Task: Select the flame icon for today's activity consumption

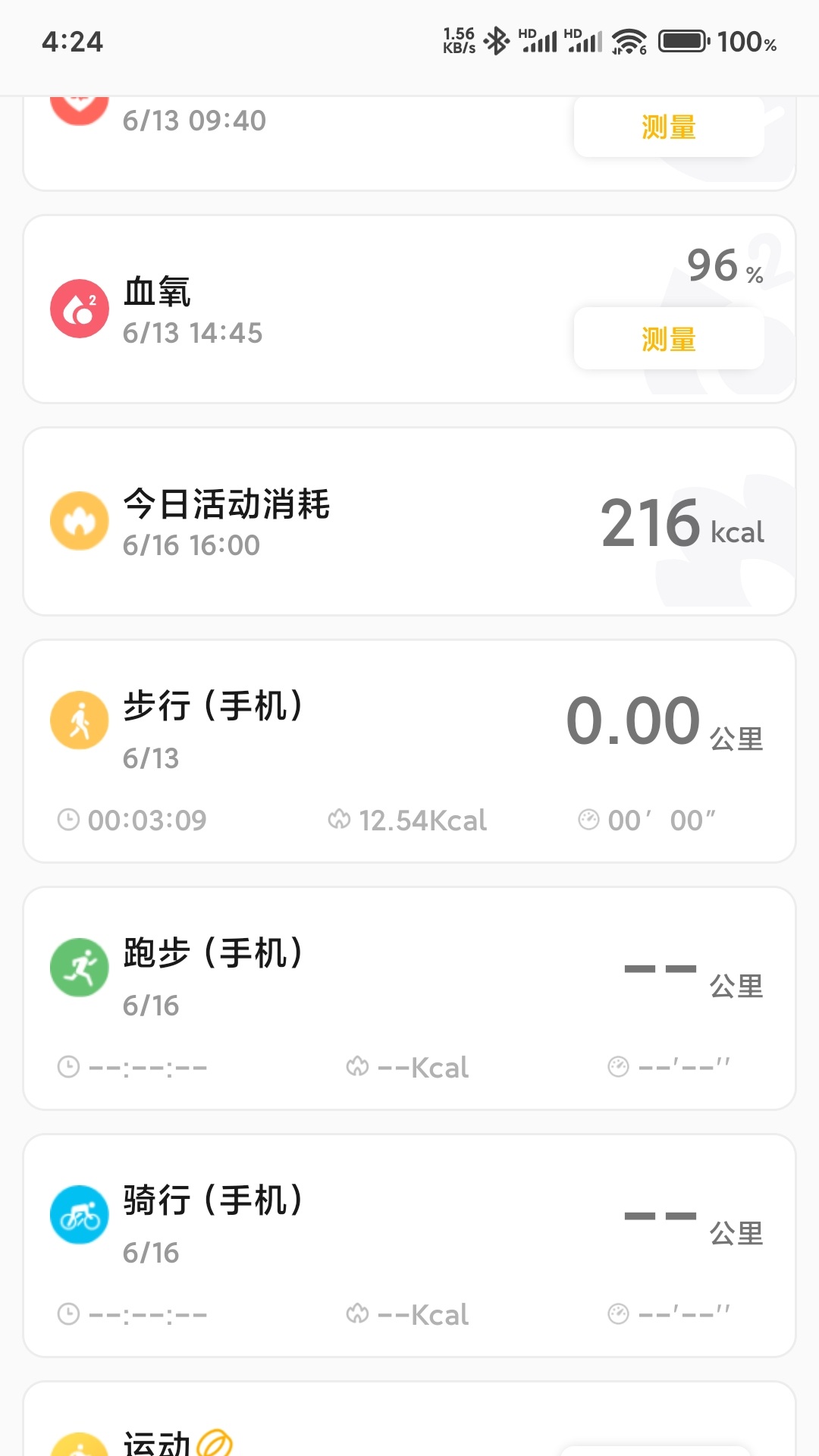Action: pos(79,520)
